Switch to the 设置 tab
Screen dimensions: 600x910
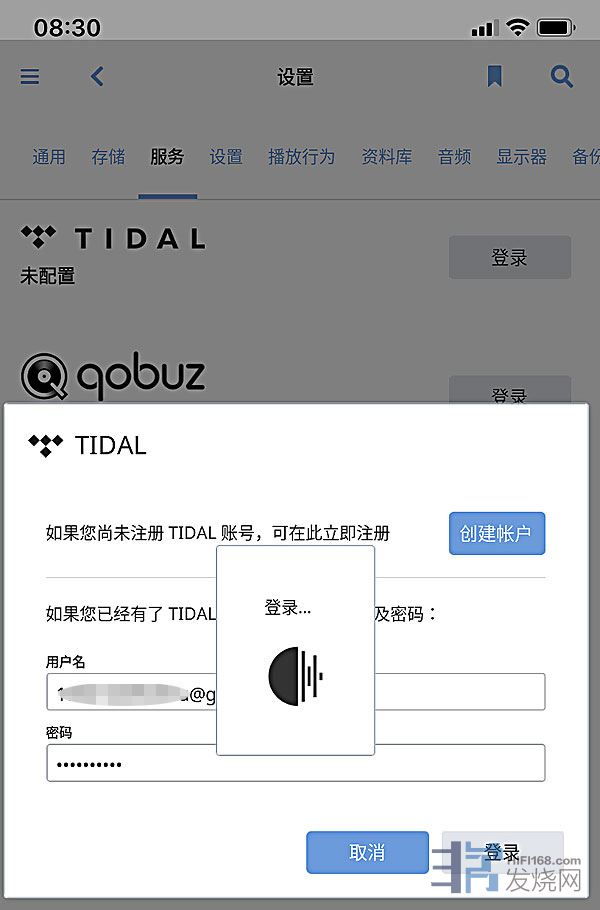click(226, 157)
